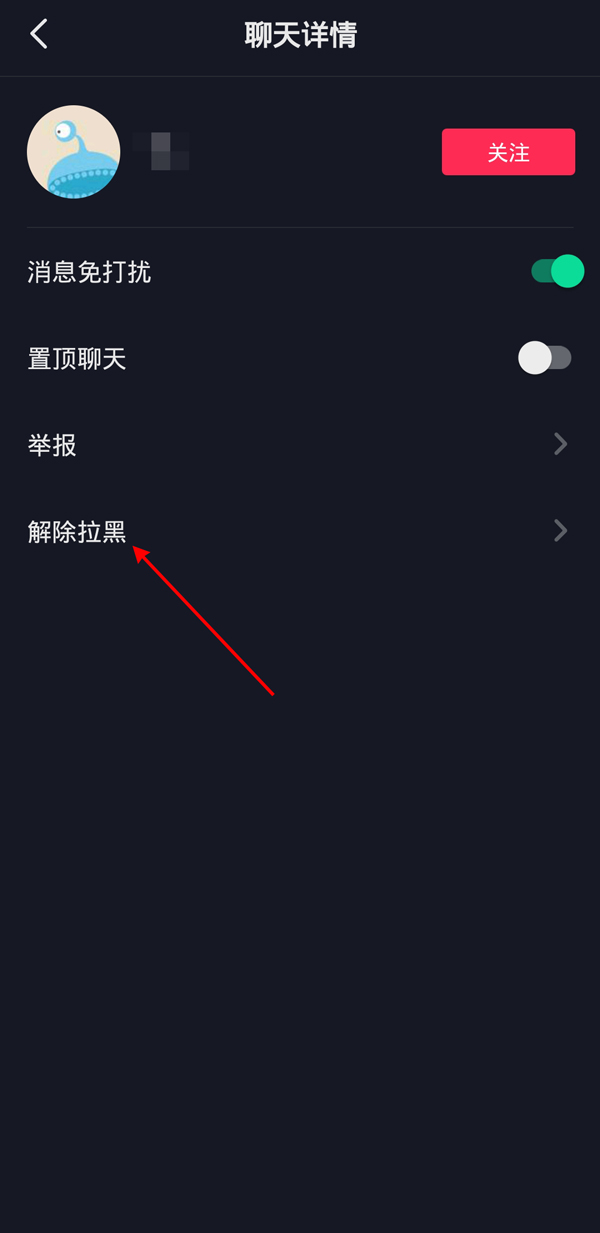The image size is (600, 1233).
Task: Open the 举报 report option
Action: (x=300, y=445)
